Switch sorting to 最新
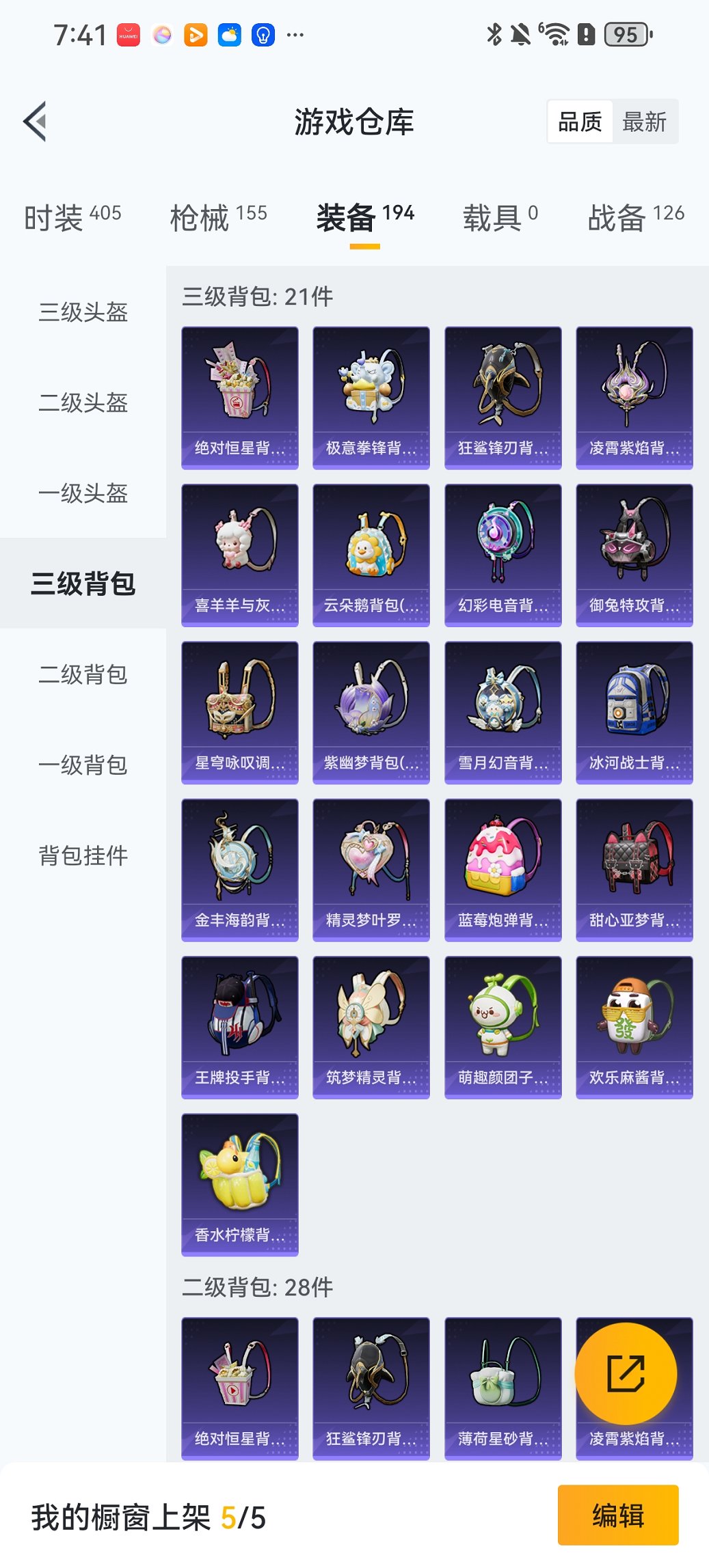 point(645,121)
